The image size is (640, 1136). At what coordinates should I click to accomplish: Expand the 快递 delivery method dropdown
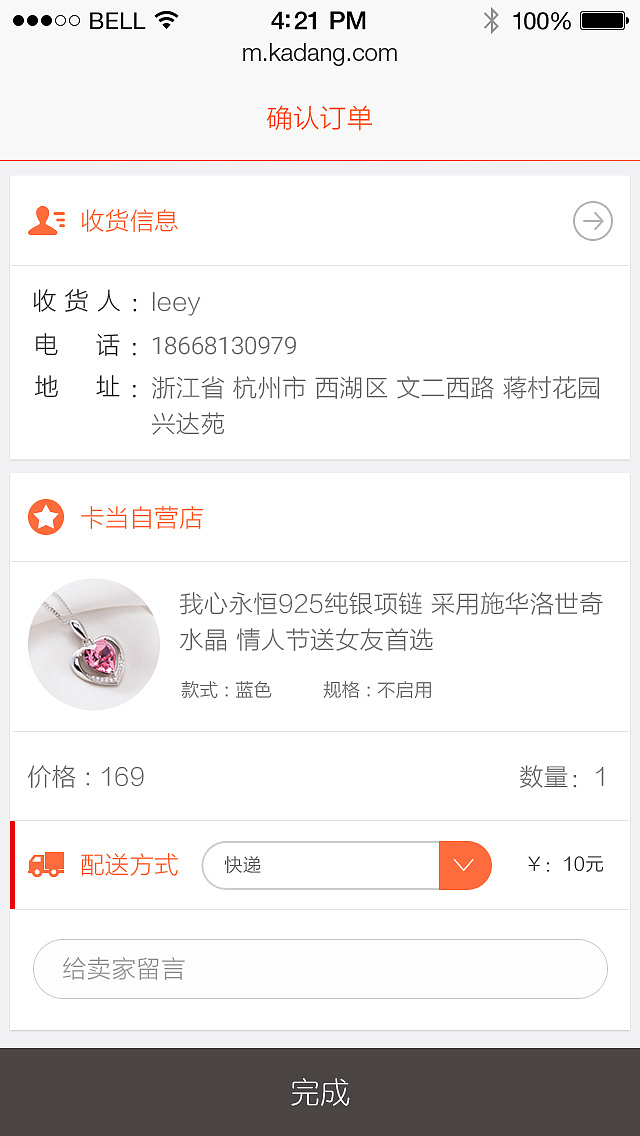point(465,865)
